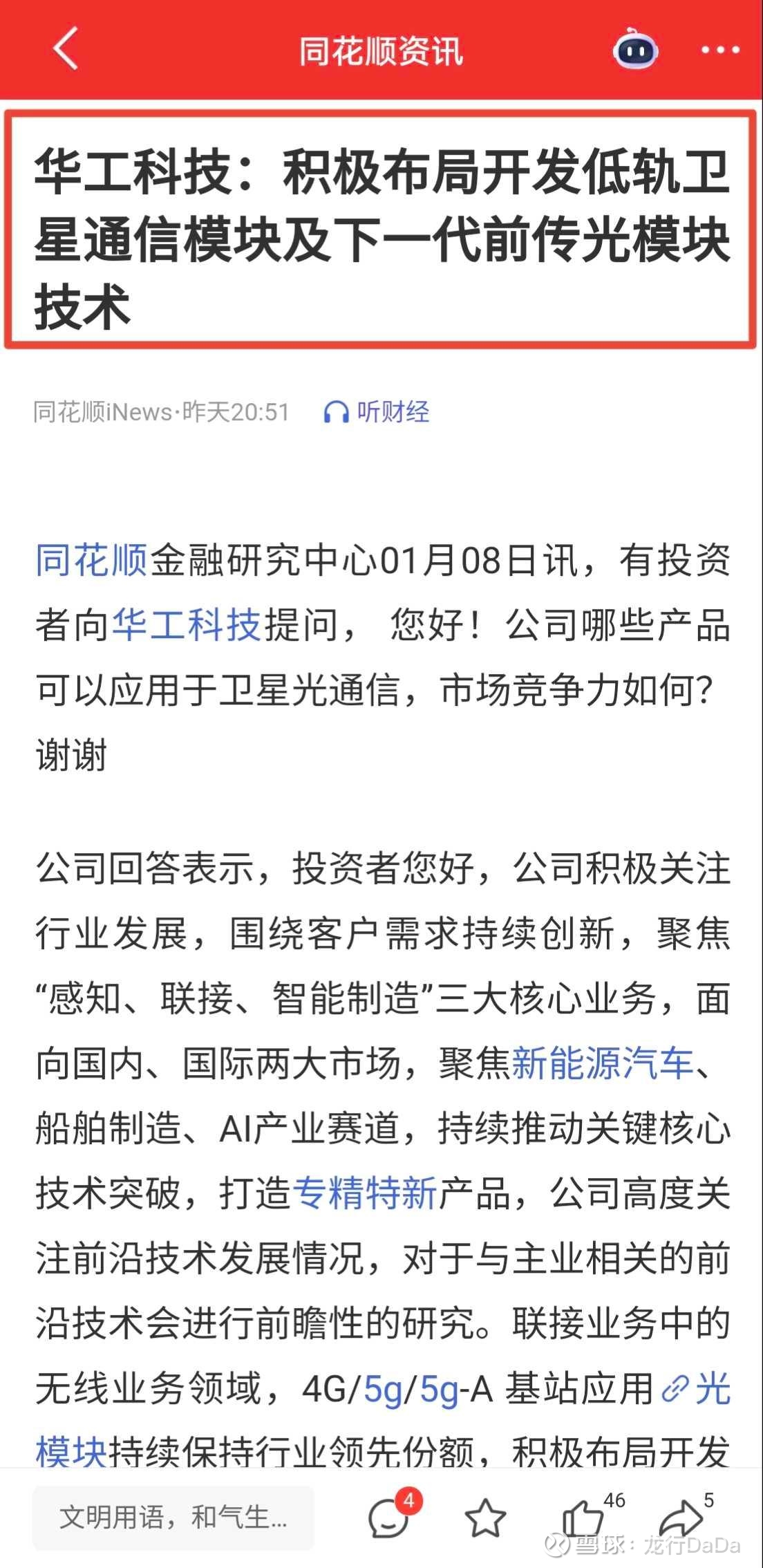This screenshot has height=1568, width=763.
Task: Open the robot AI assistant icon
Action: 635,49
